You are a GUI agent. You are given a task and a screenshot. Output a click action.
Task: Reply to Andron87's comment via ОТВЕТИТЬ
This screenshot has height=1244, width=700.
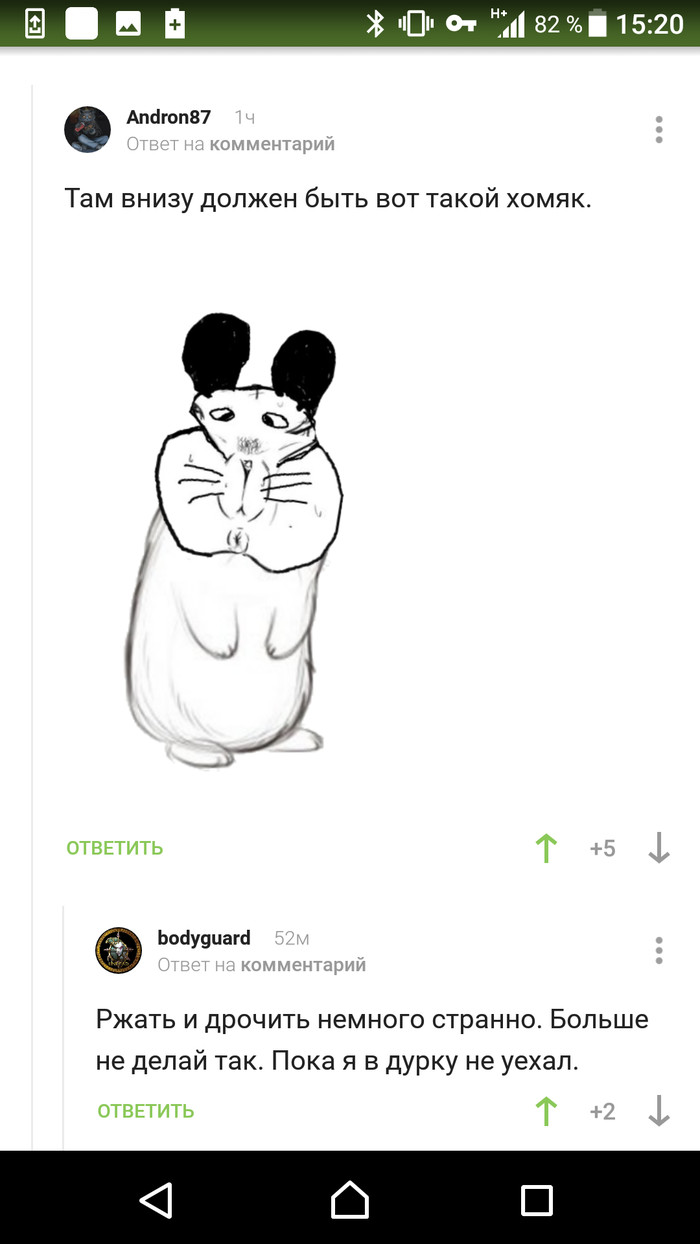coord(115,848)
